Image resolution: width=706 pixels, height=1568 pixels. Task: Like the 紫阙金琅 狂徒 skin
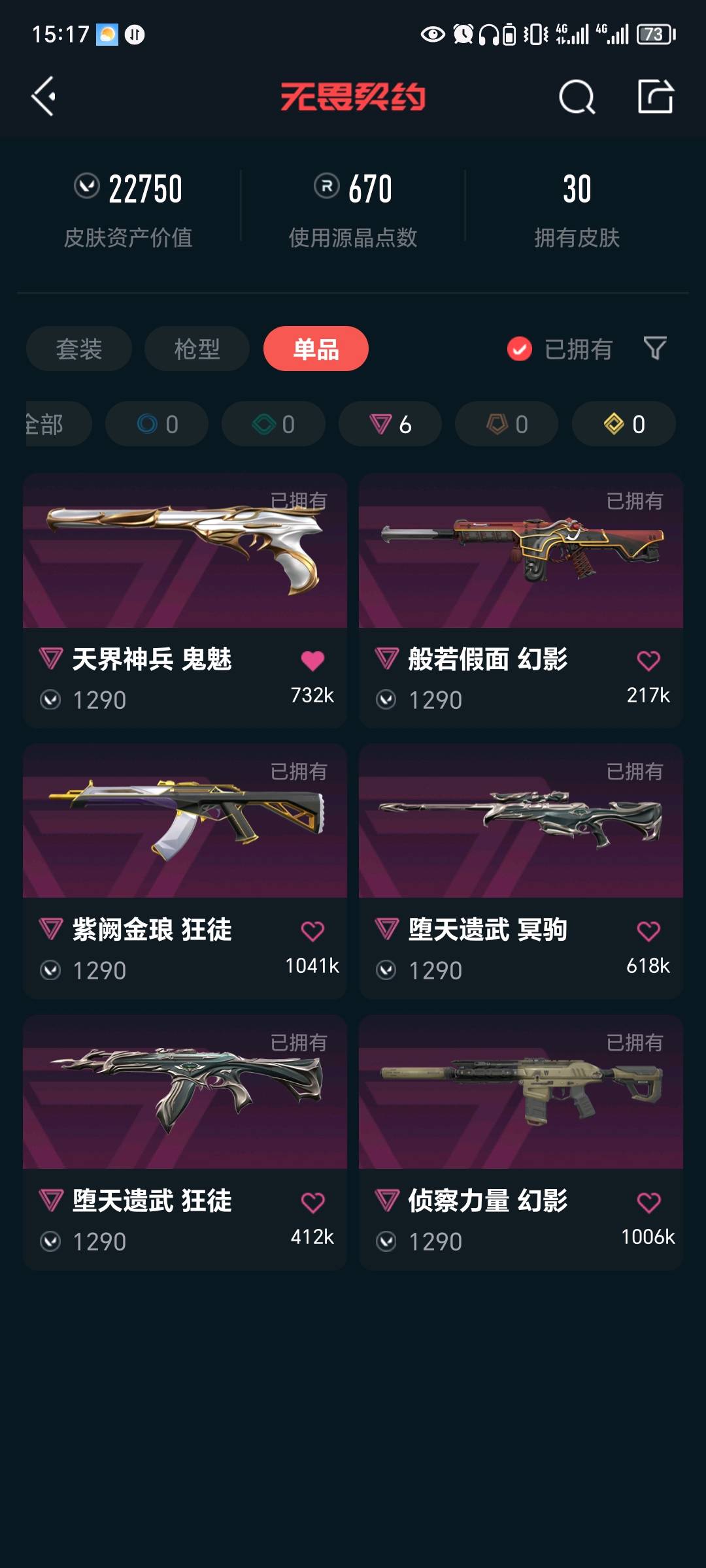[312, 931]
